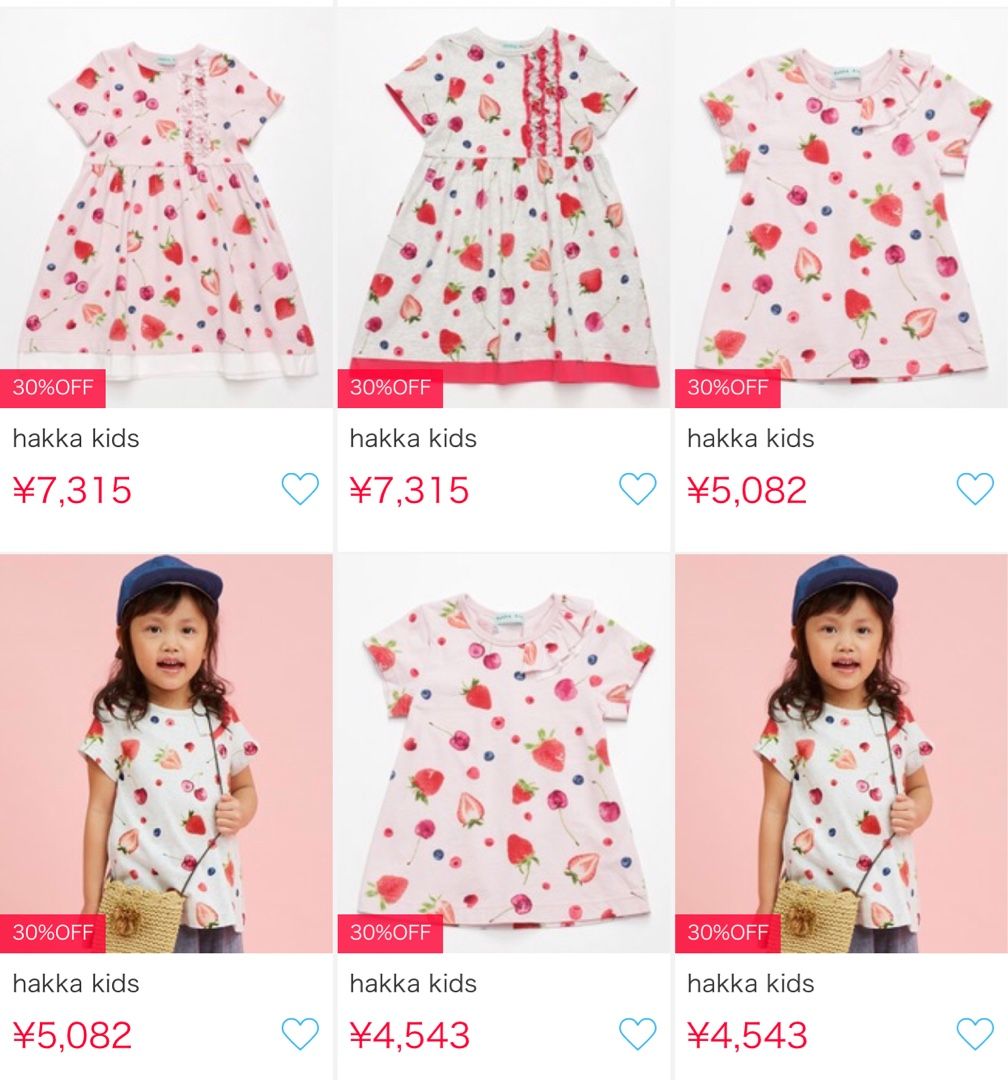Like the ¥5,082 item modeled by the girl
The image size is (1008, 1080).
[299, 1034]
